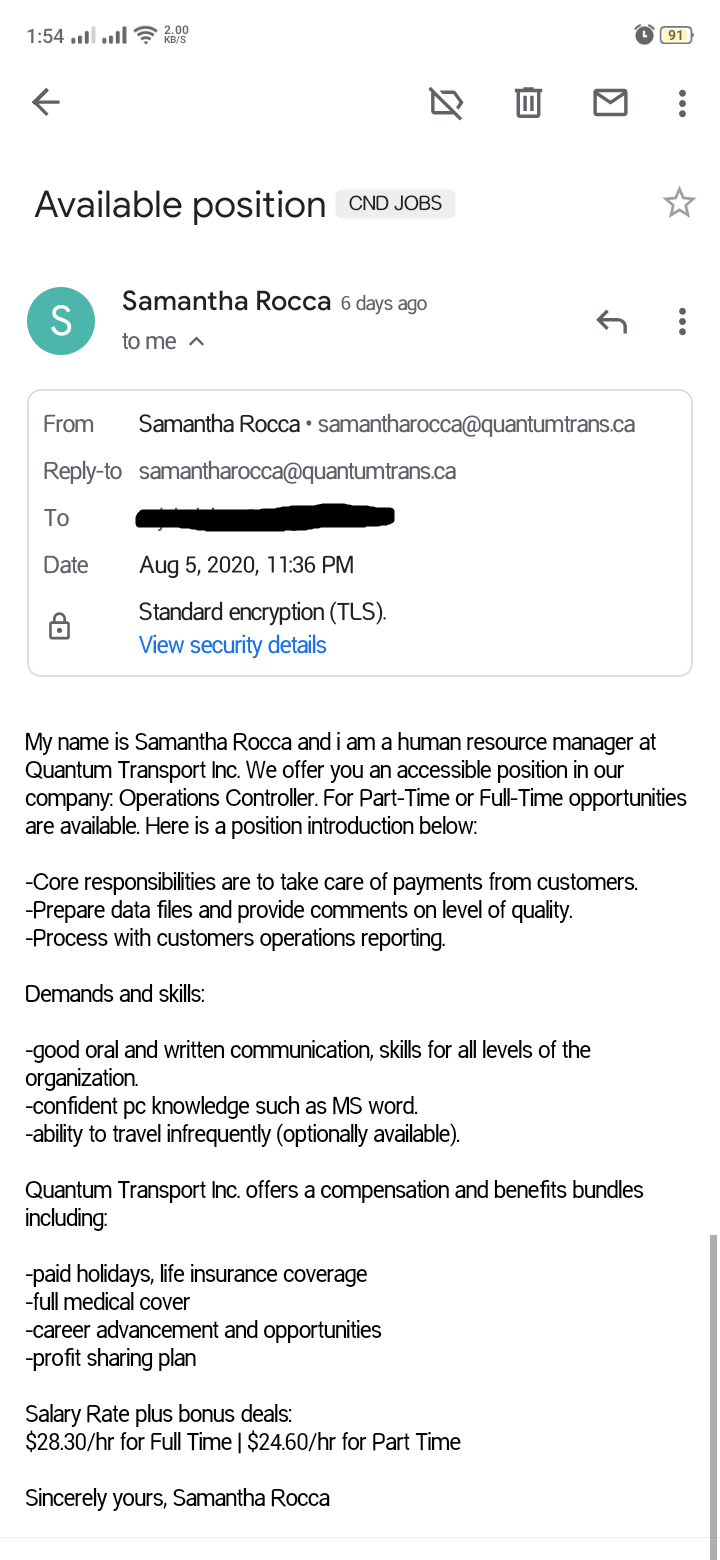Reply to Samantha Rocca's message
Viewport: 720px width, 1560px height.
[x=611, y=321]
